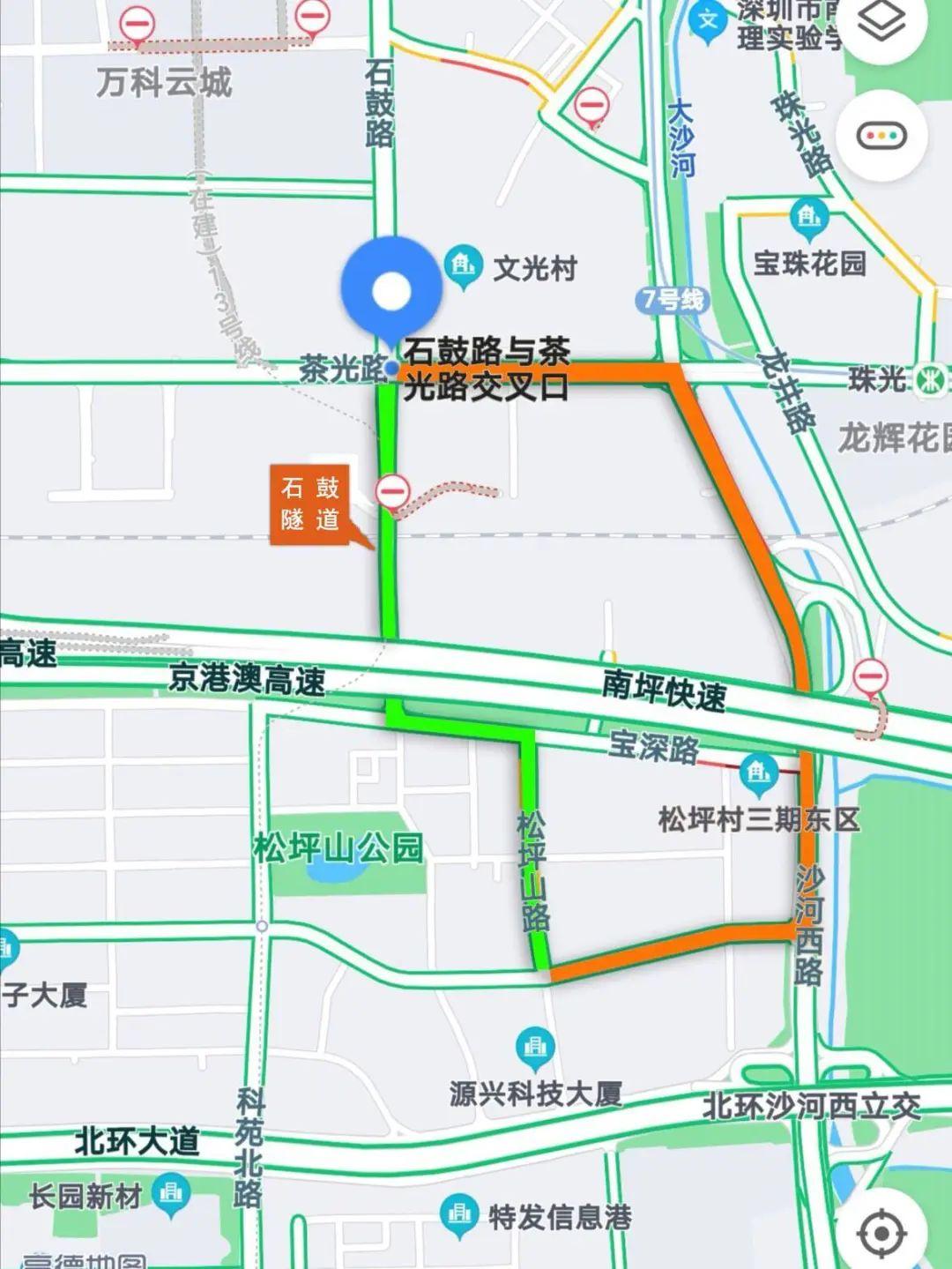Viewport: 952px width, 1269px height.
Task: Open the 长园新材 marker
Action: point(171,1194)
